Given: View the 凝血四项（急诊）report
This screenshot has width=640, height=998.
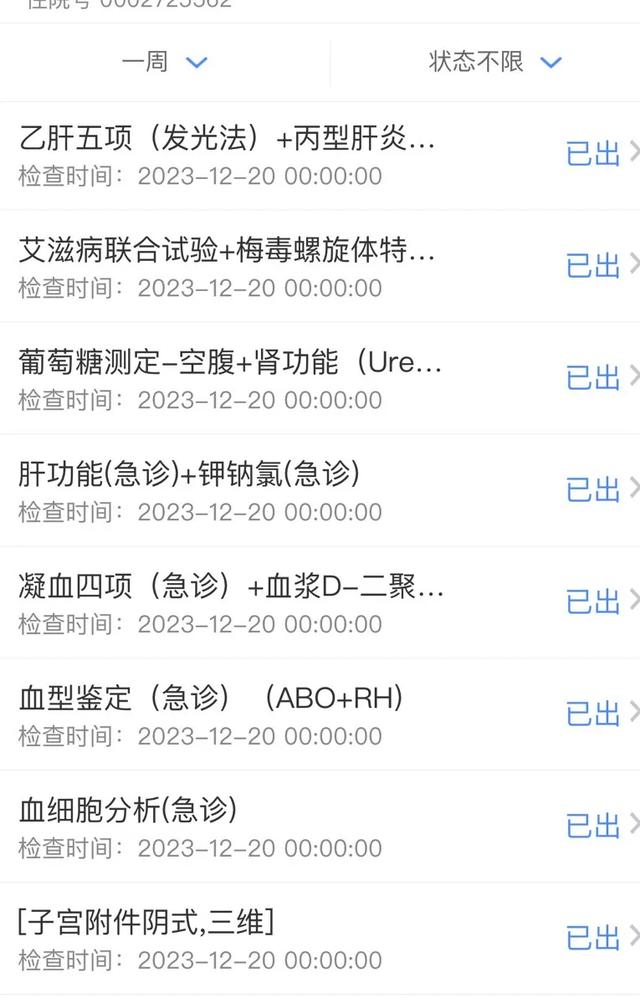Looking at the screenshot, I should (x=320, y=603).
